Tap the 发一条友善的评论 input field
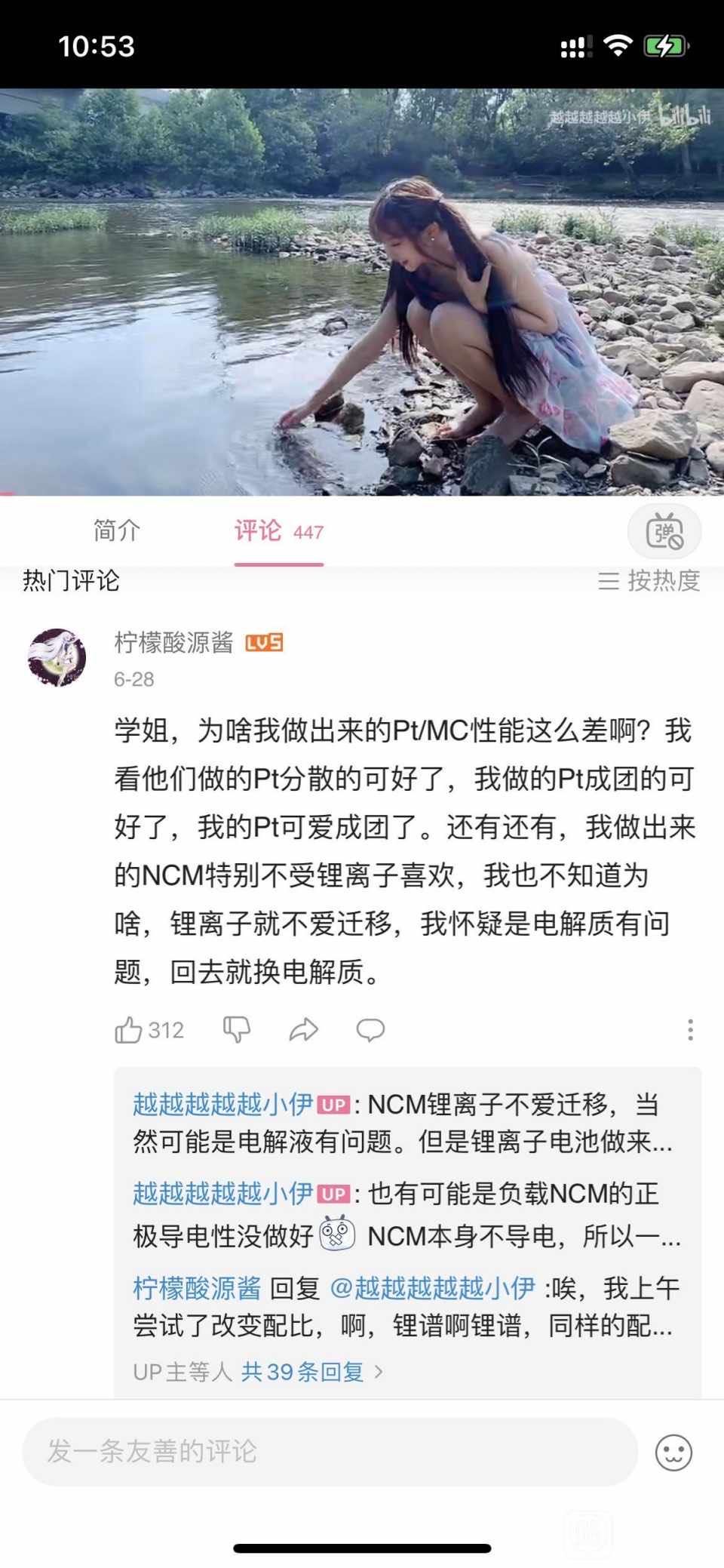Screen dimensions: 724x1568 (330, 1451)
